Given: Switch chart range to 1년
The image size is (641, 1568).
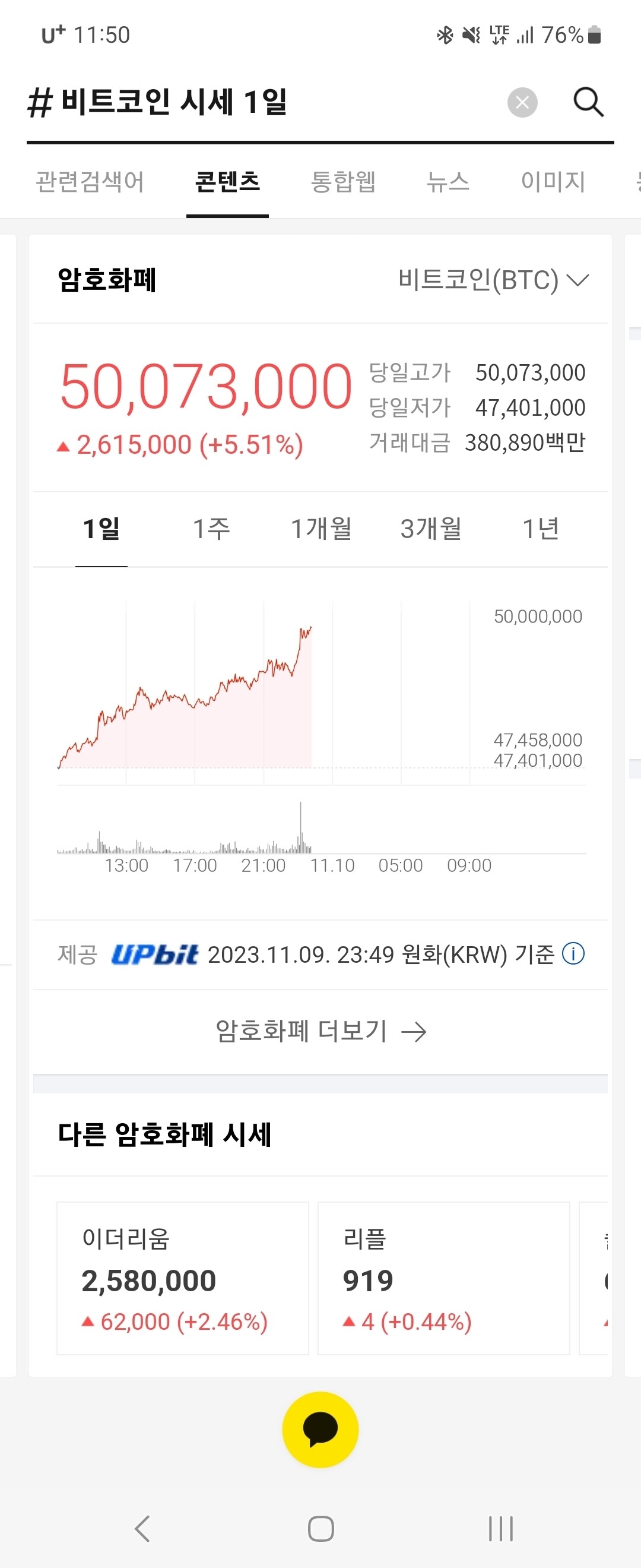Looking at the screenshot, I should tap(541, 529).
